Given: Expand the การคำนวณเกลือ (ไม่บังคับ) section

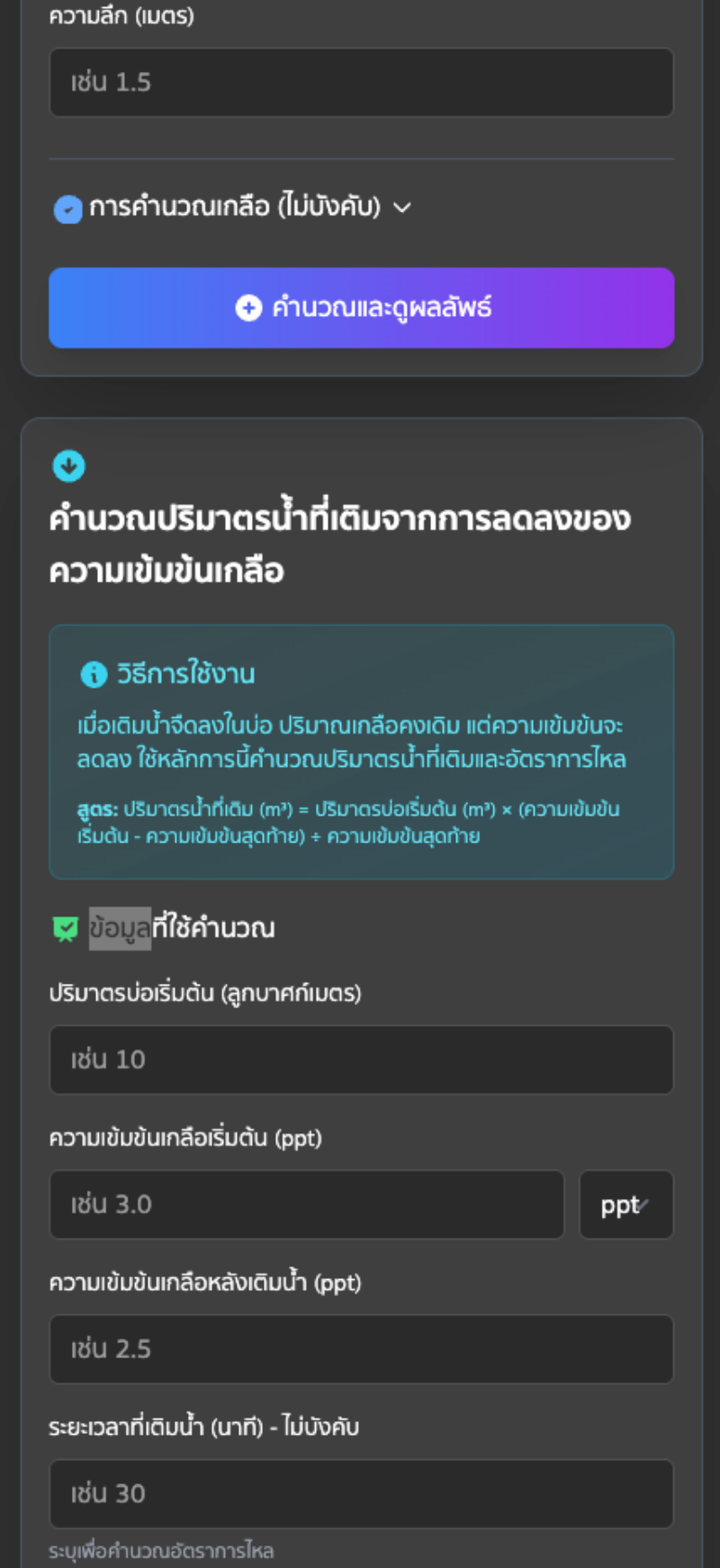Looking at the screenshot, I should point(233,207).
